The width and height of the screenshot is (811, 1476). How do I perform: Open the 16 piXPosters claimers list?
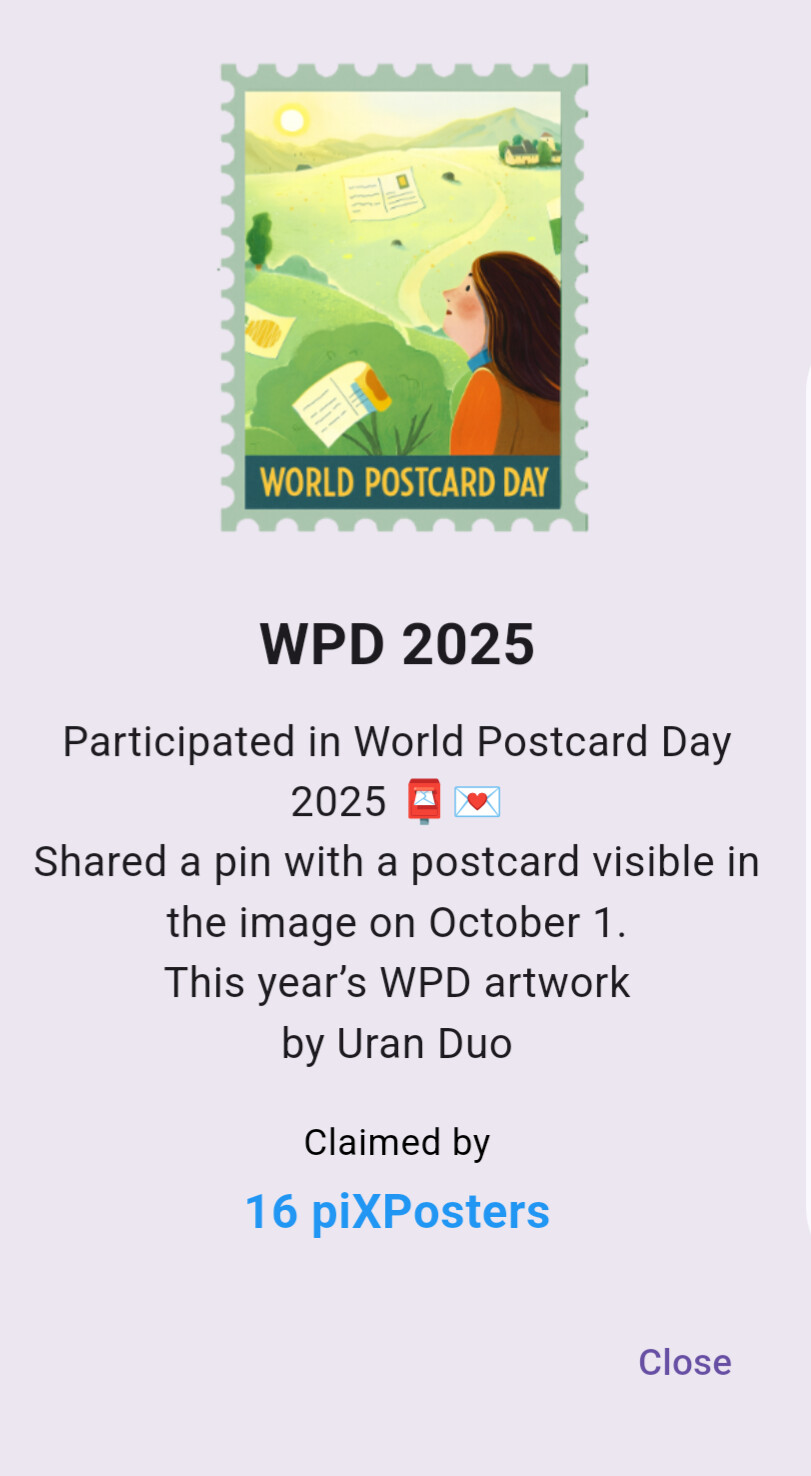pos(397,1212)
